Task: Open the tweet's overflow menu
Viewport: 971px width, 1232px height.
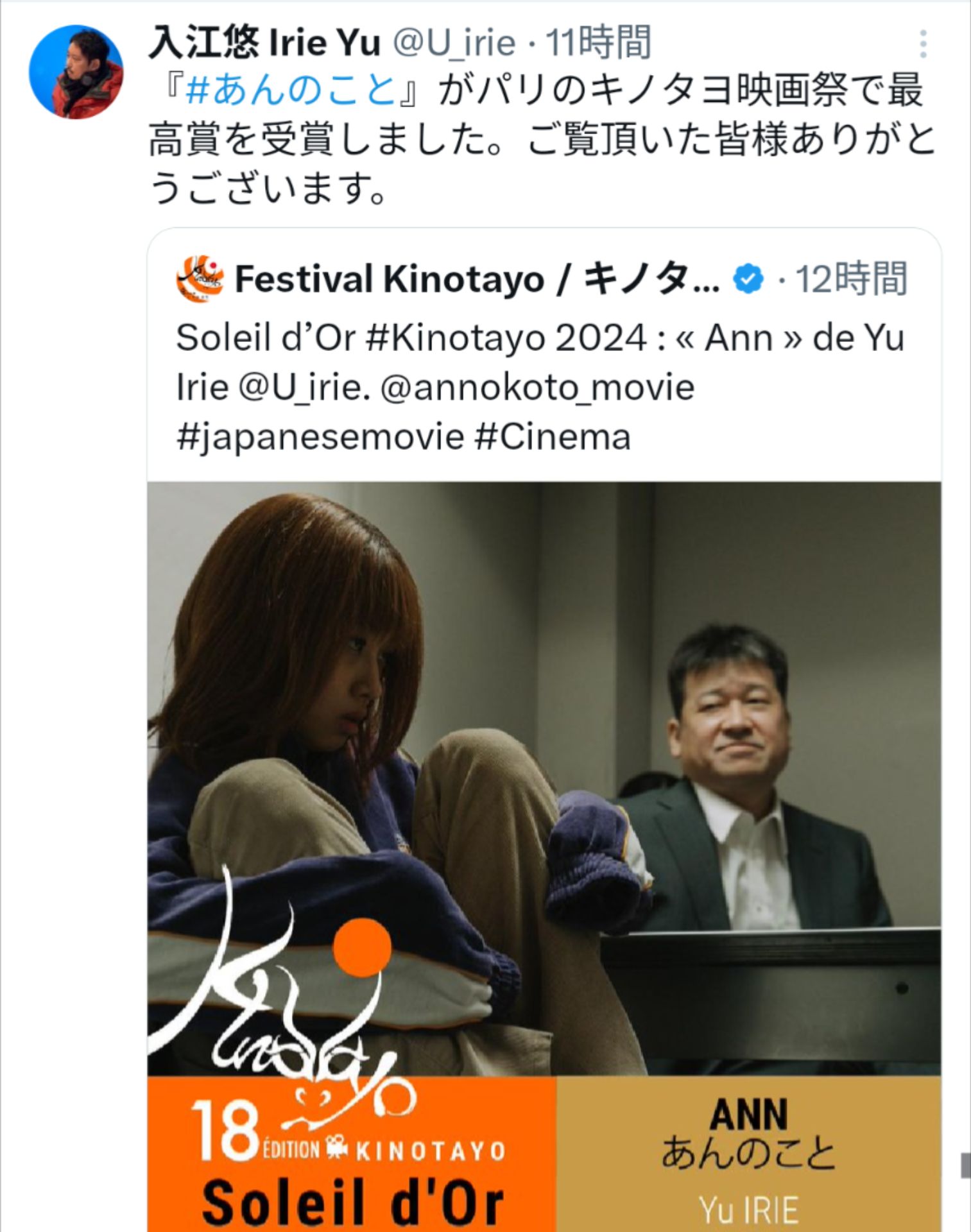Action: point(923,44)
